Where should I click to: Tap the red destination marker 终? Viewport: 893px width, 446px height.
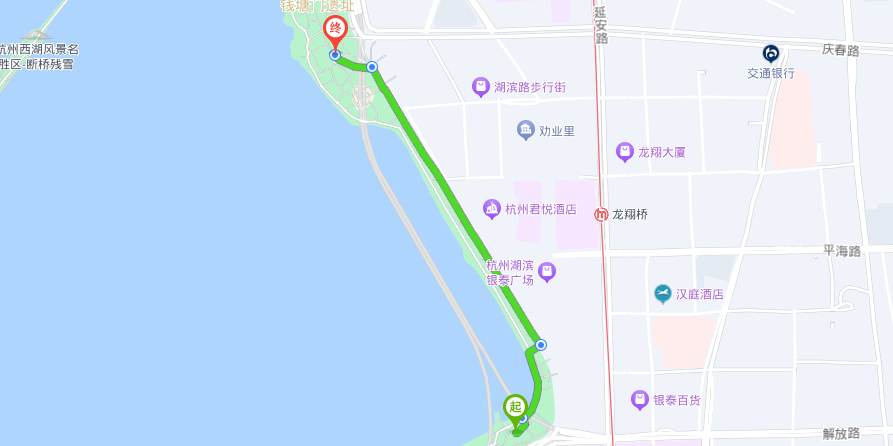click(x=335, y=30)
